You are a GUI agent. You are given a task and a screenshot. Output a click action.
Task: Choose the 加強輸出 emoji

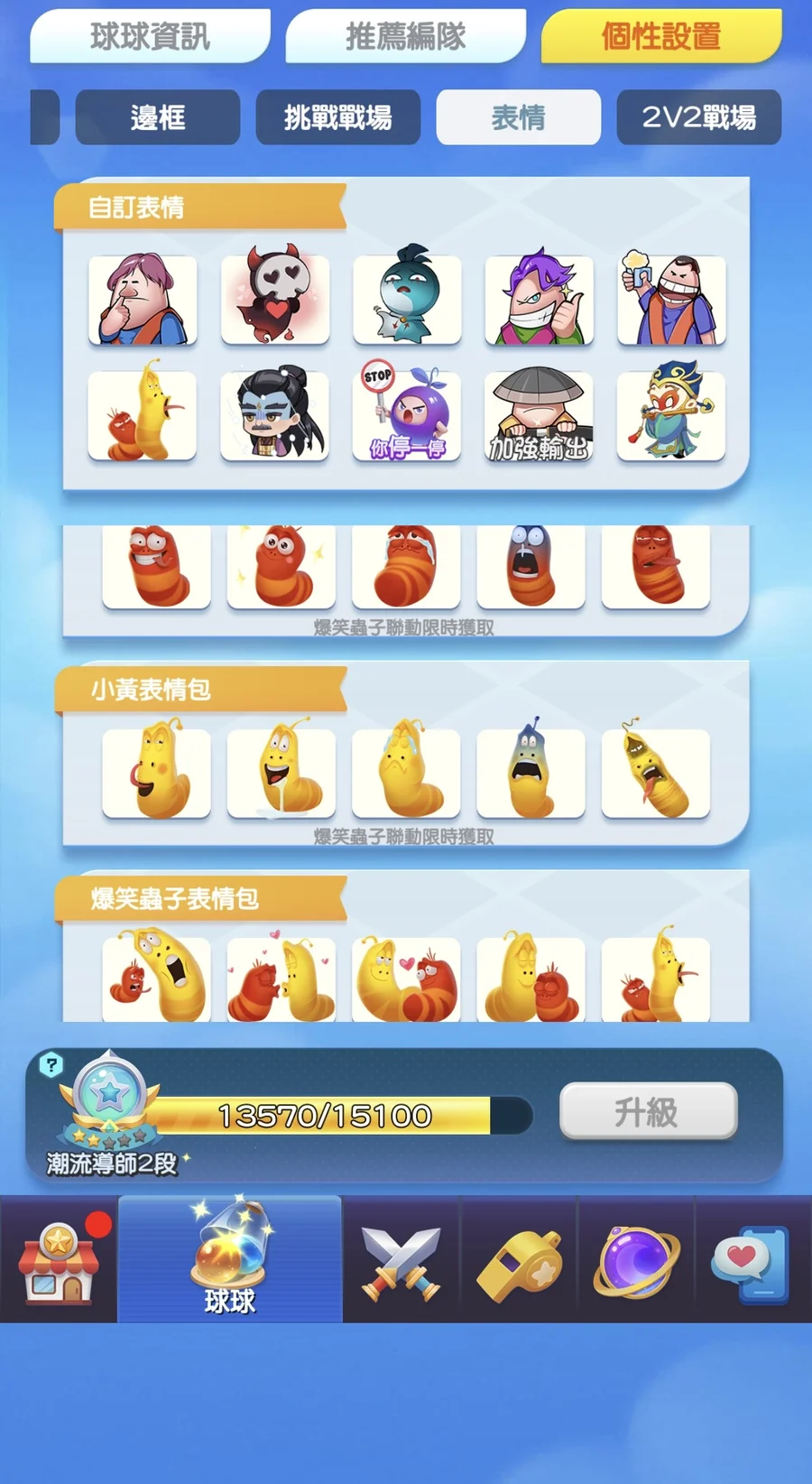point(539,414)
